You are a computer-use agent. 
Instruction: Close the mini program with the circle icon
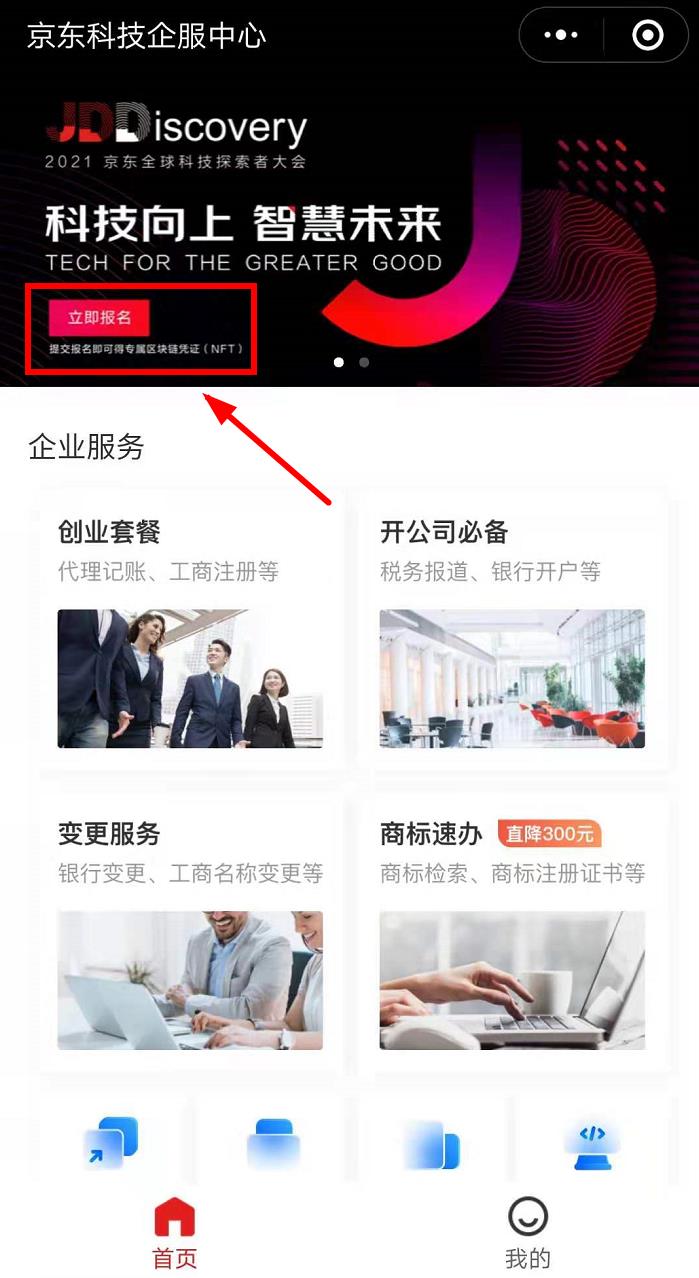(x=648, y=36)
